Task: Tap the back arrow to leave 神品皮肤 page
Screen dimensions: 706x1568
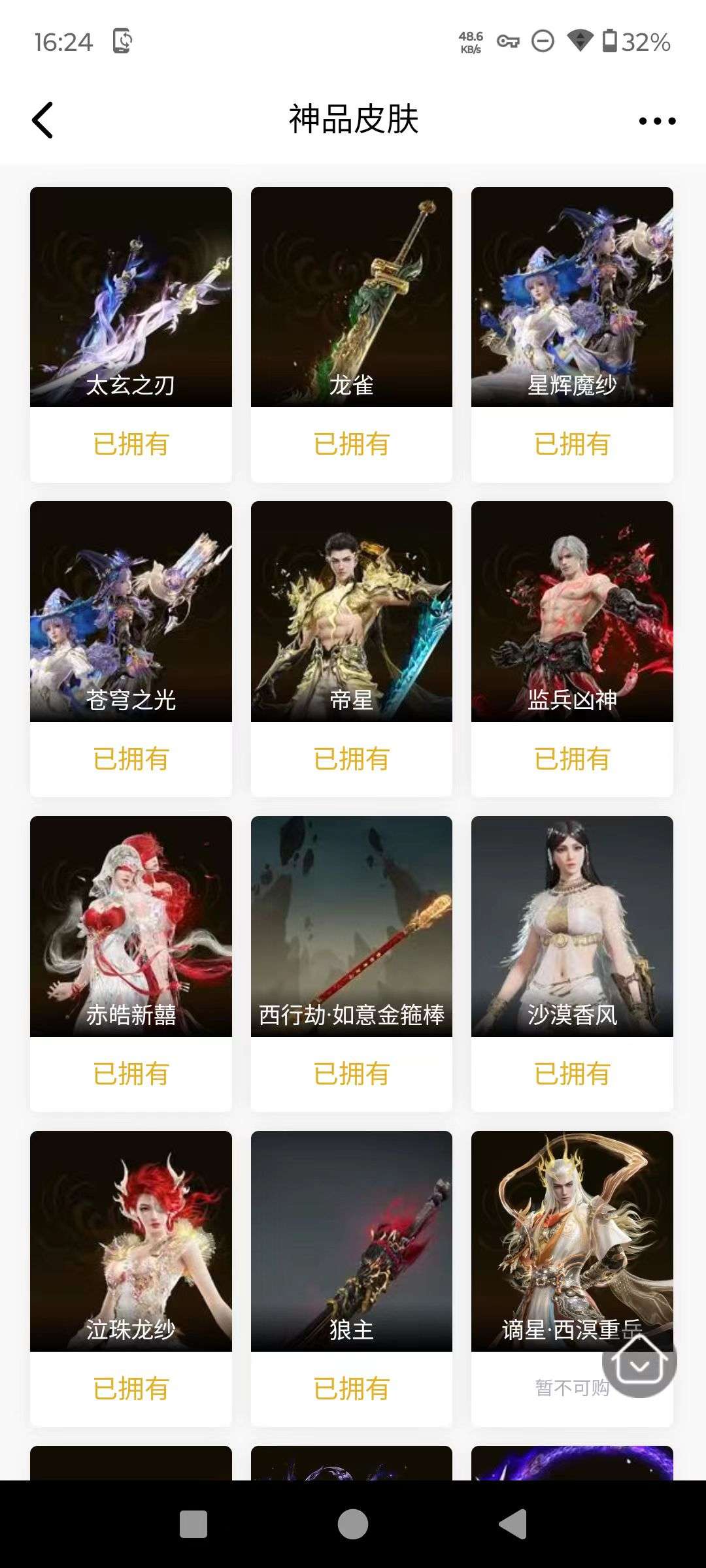Action: pyautogui.click(x=42, y=120)
